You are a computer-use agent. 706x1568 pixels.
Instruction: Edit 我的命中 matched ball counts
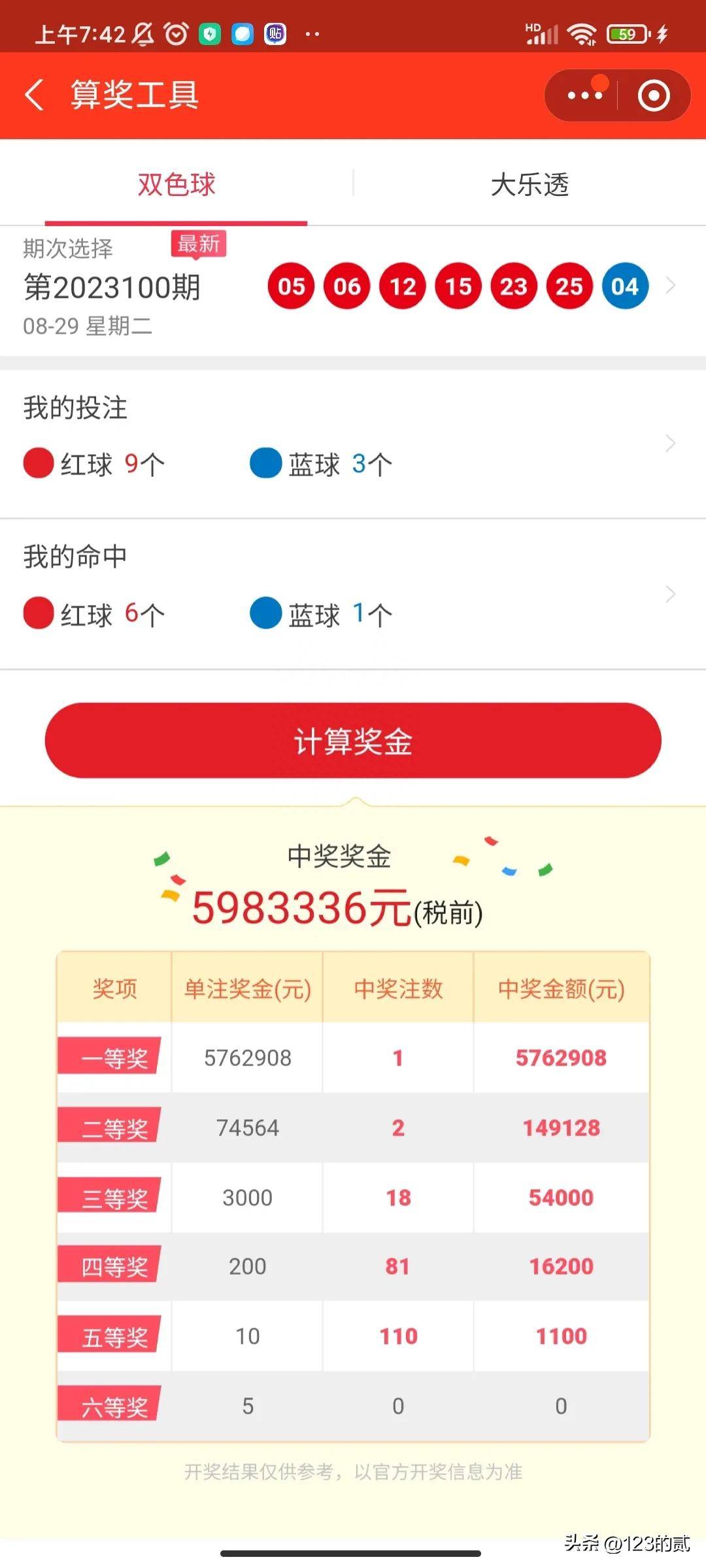point(353,594)
